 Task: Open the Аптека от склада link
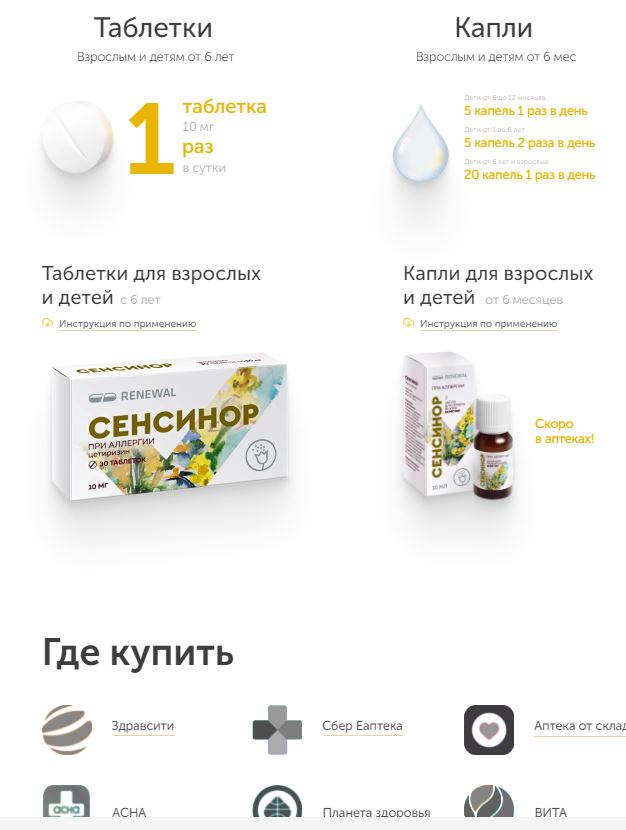click(579, 727)
